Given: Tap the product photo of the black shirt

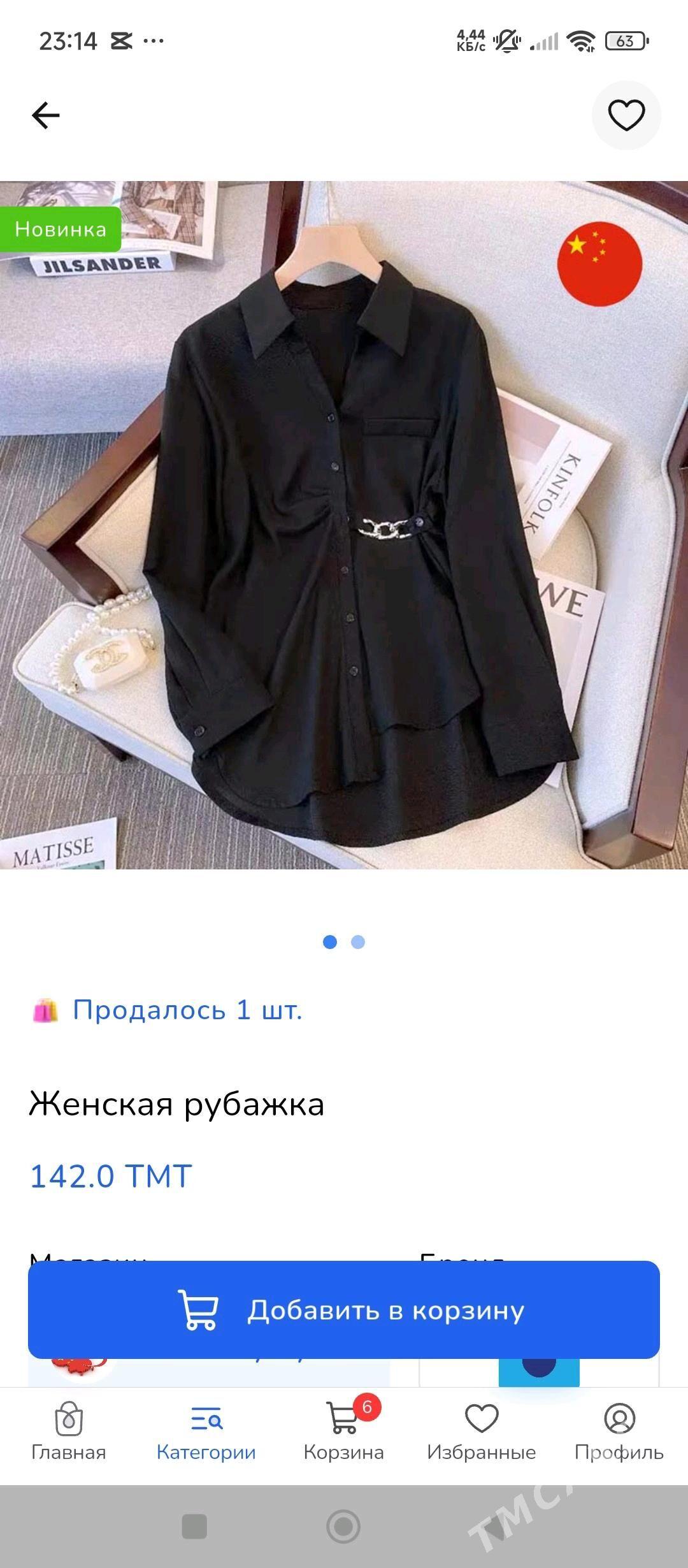Looking at the screenshot, I should [344, 529].
